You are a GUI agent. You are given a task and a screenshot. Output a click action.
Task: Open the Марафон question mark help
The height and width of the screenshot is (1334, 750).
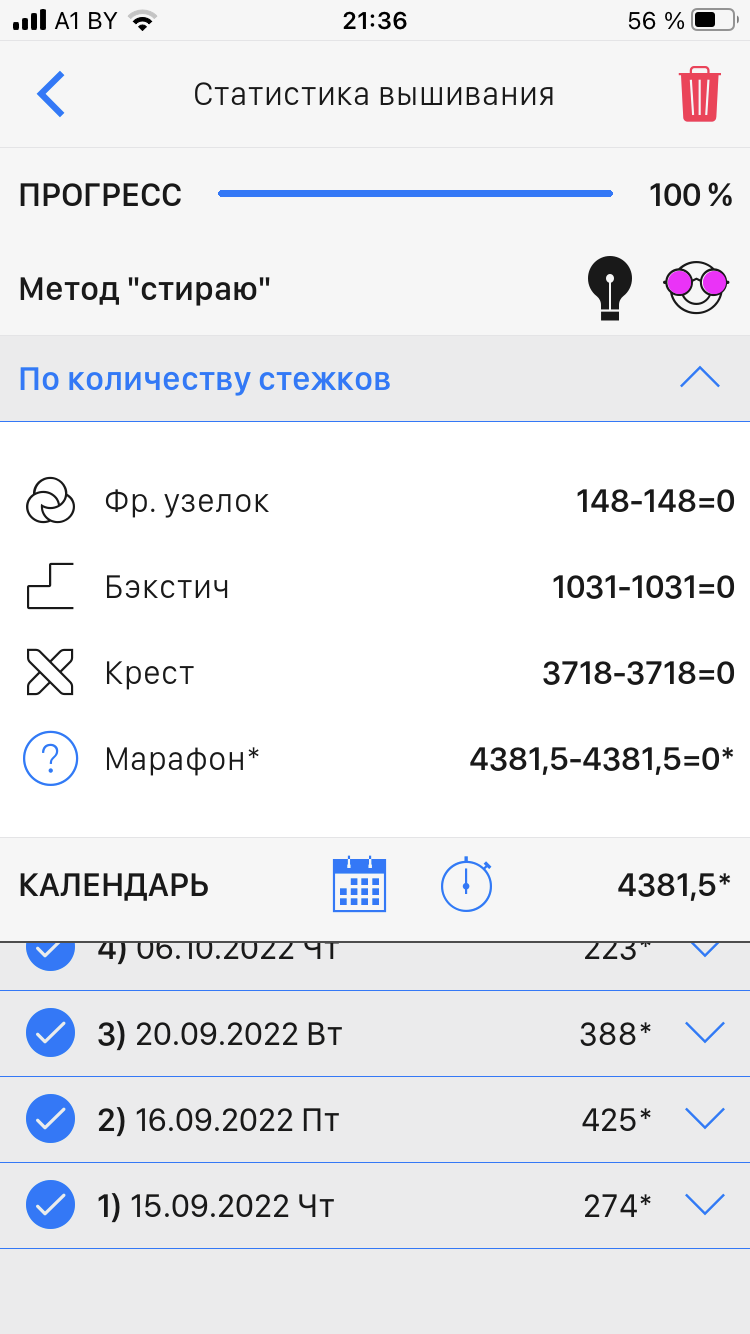coord(50,760)
